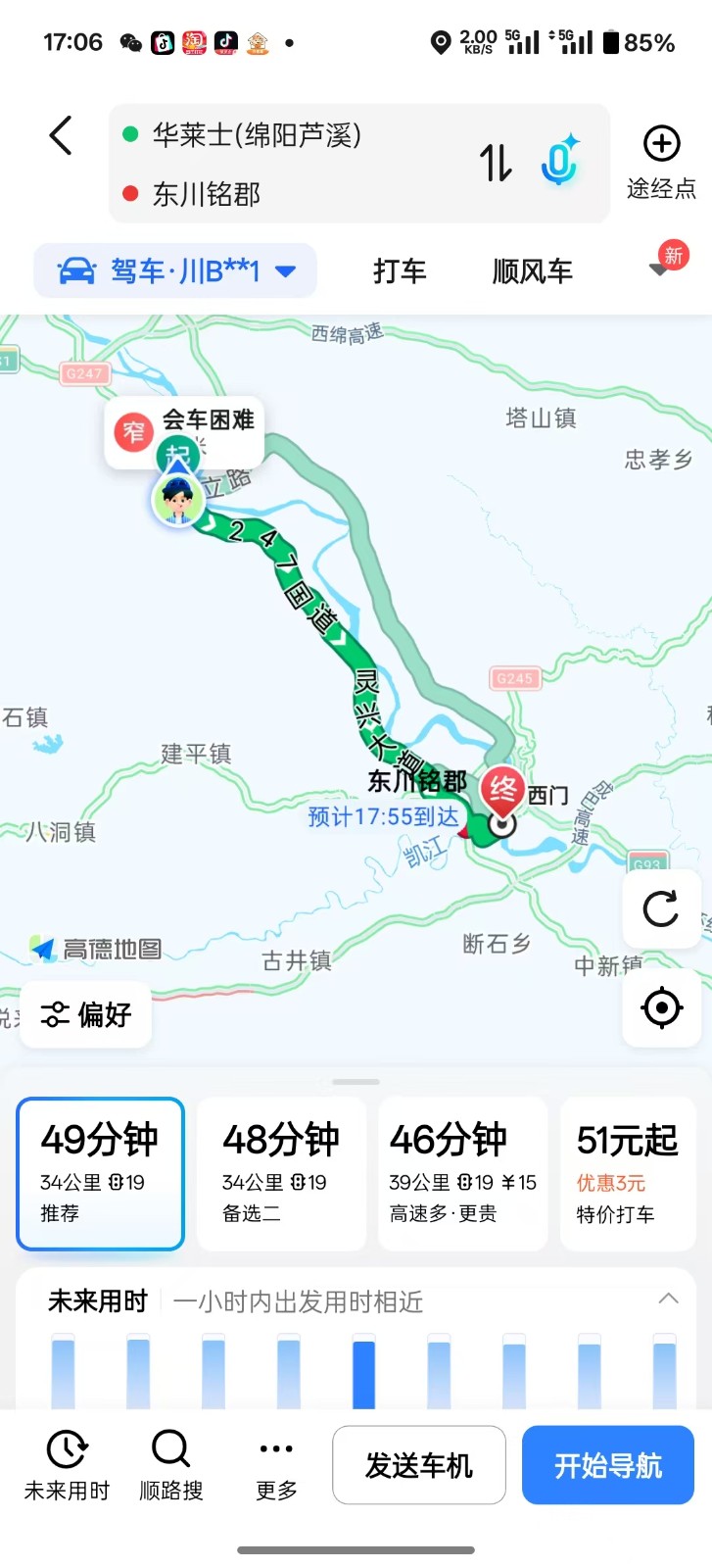Collapse the 未来用时 panel
712x1568 pixels.
point(669,1298)
